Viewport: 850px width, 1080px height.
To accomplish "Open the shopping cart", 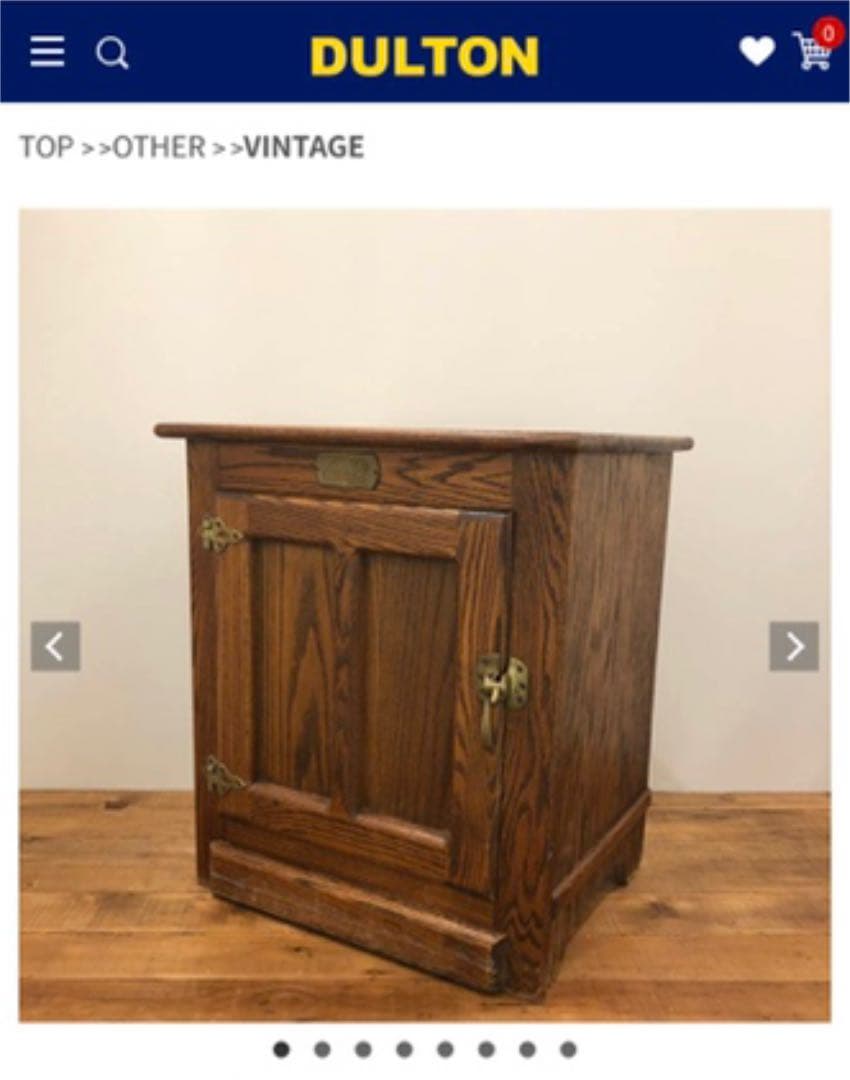I will tap(813, 50).
